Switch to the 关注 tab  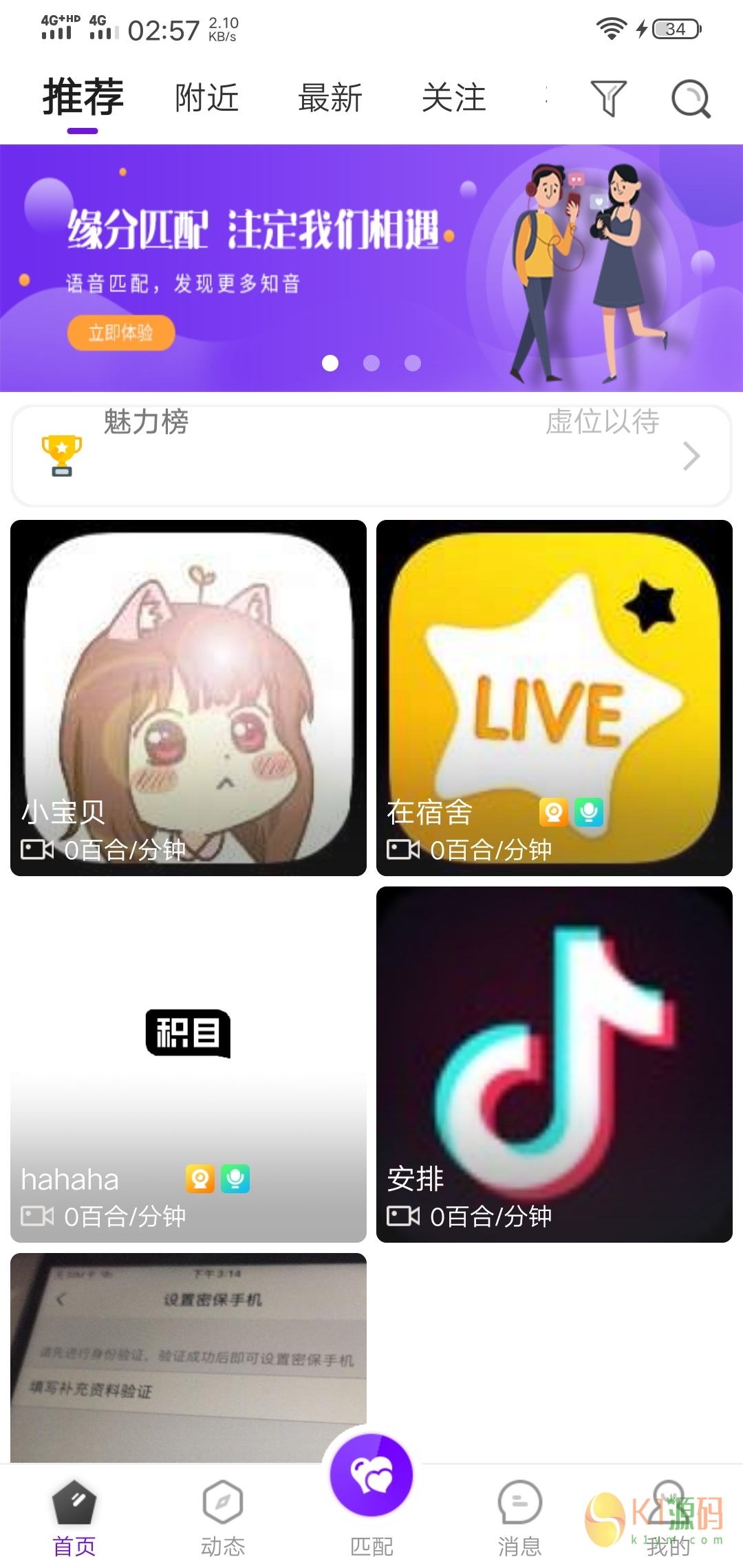pos(453,98)
